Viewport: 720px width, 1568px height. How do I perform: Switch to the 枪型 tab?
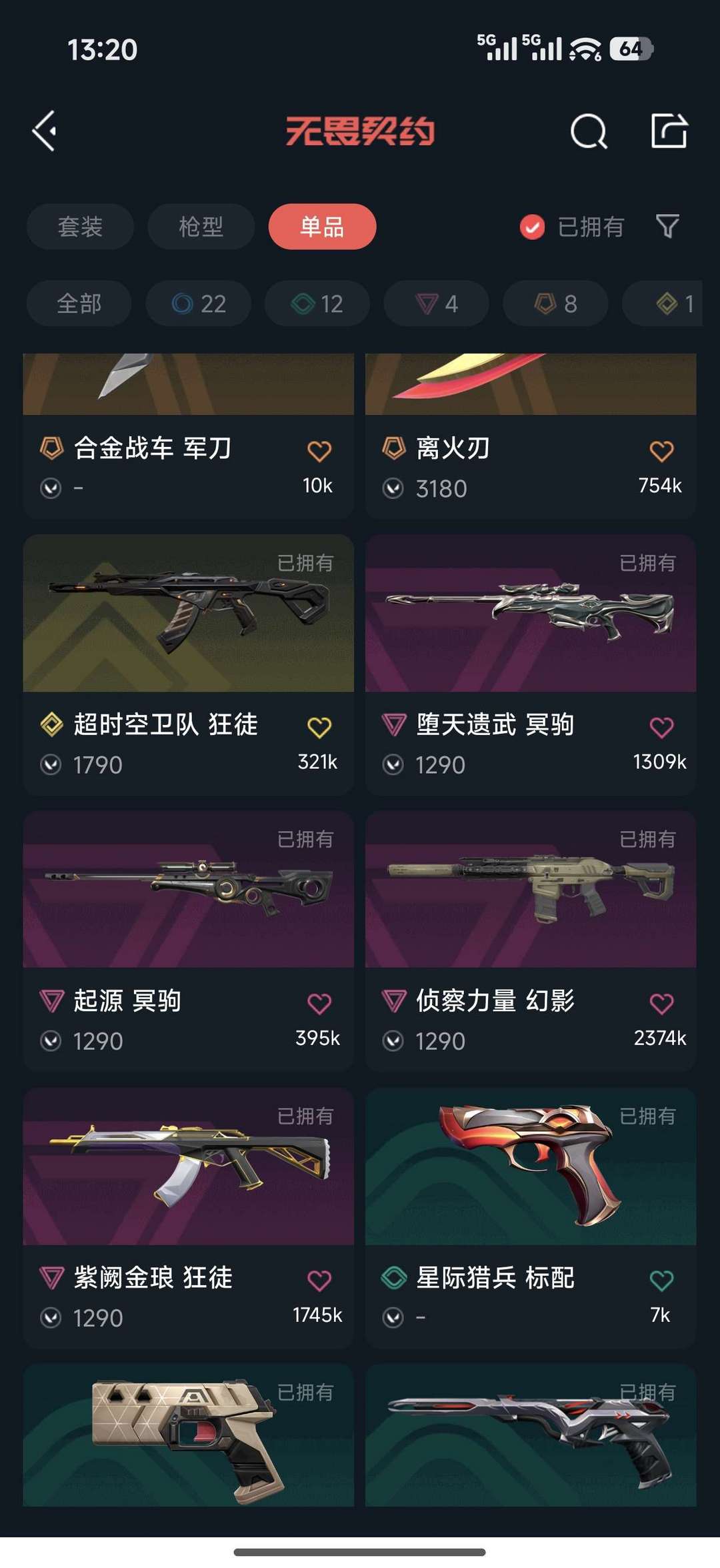pos(201,227)
